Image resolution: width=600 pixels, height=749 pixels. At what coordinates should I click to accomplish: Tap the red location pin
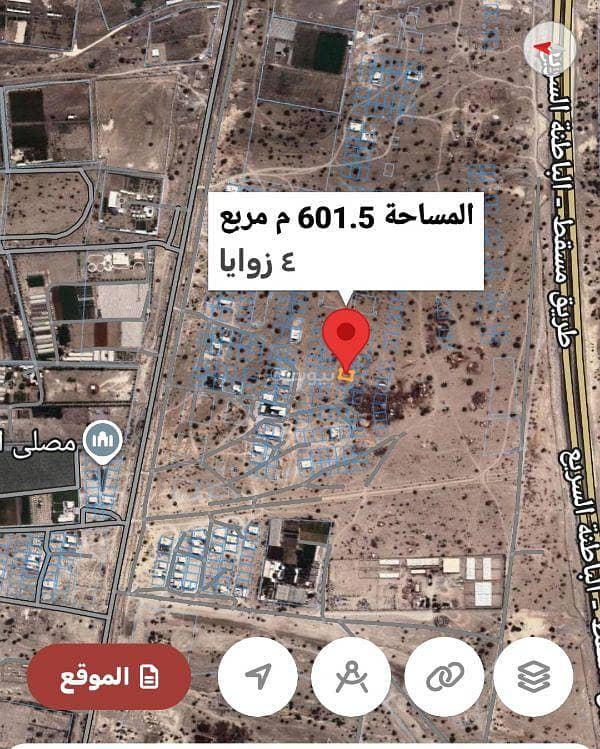pos(347,338)
